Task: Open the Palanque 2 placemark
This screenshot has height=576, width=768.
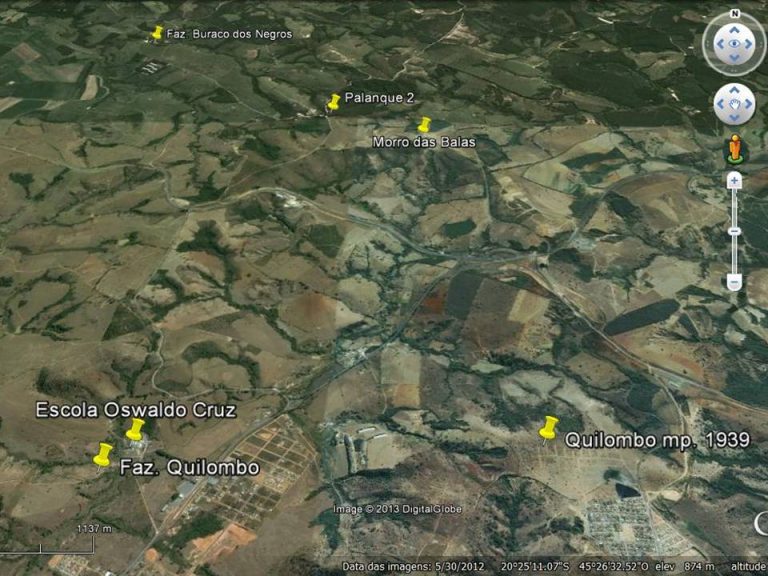Action: point(334,101)
